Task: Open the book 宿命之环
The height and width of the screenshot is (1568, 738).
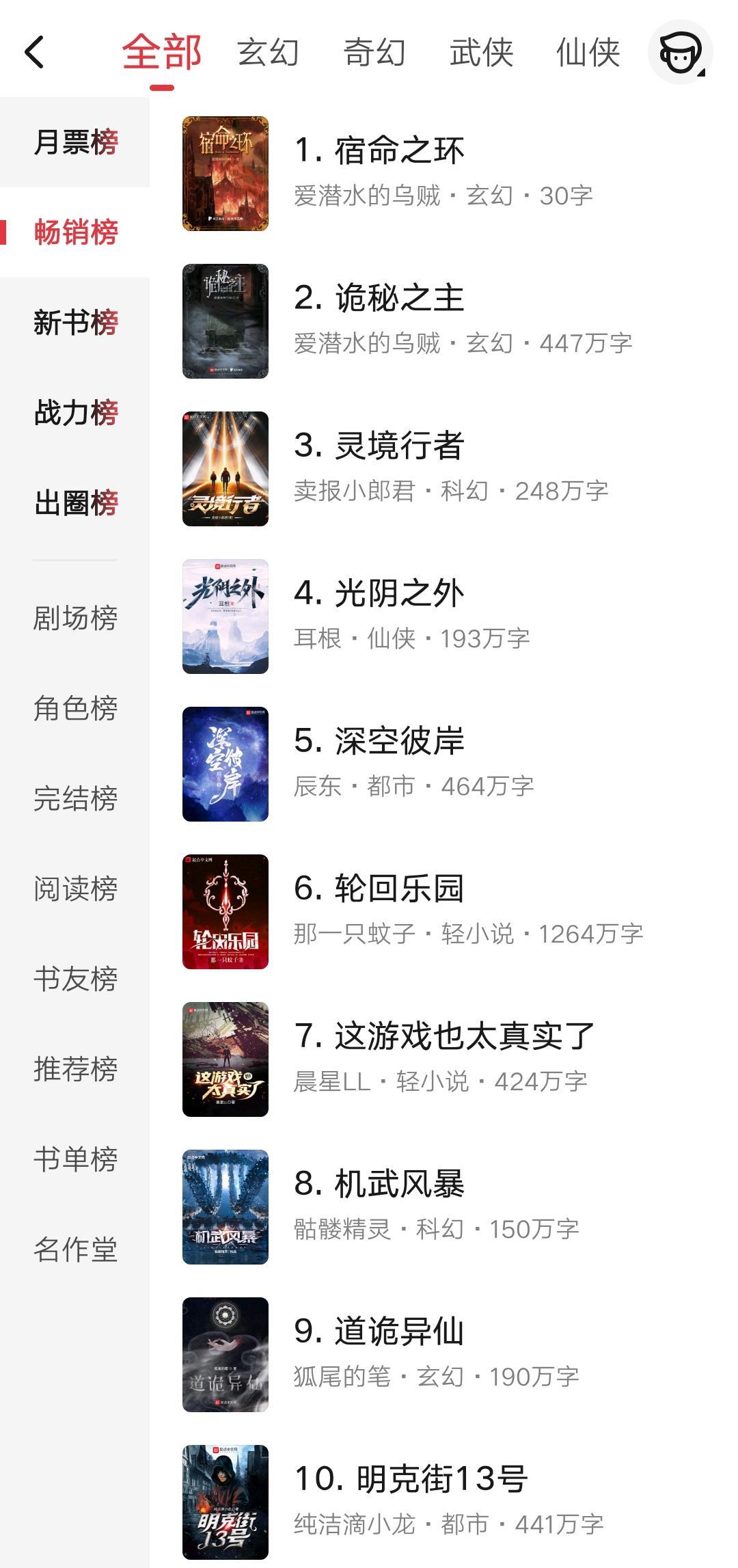Action: coord(399,151)
